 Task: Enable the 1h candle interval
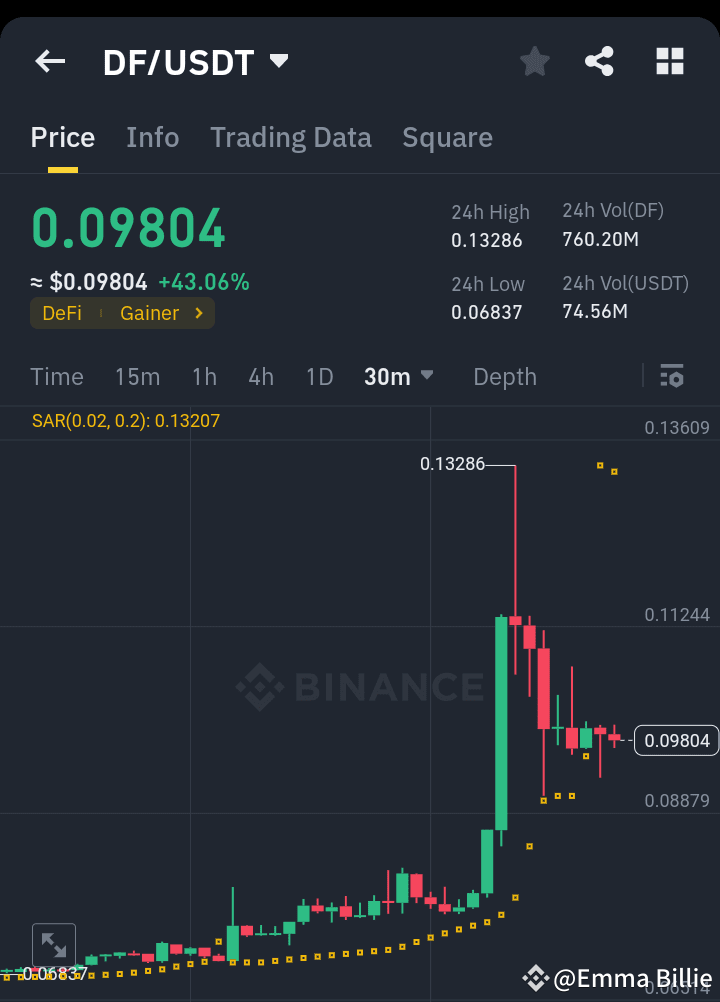[204, 377]
